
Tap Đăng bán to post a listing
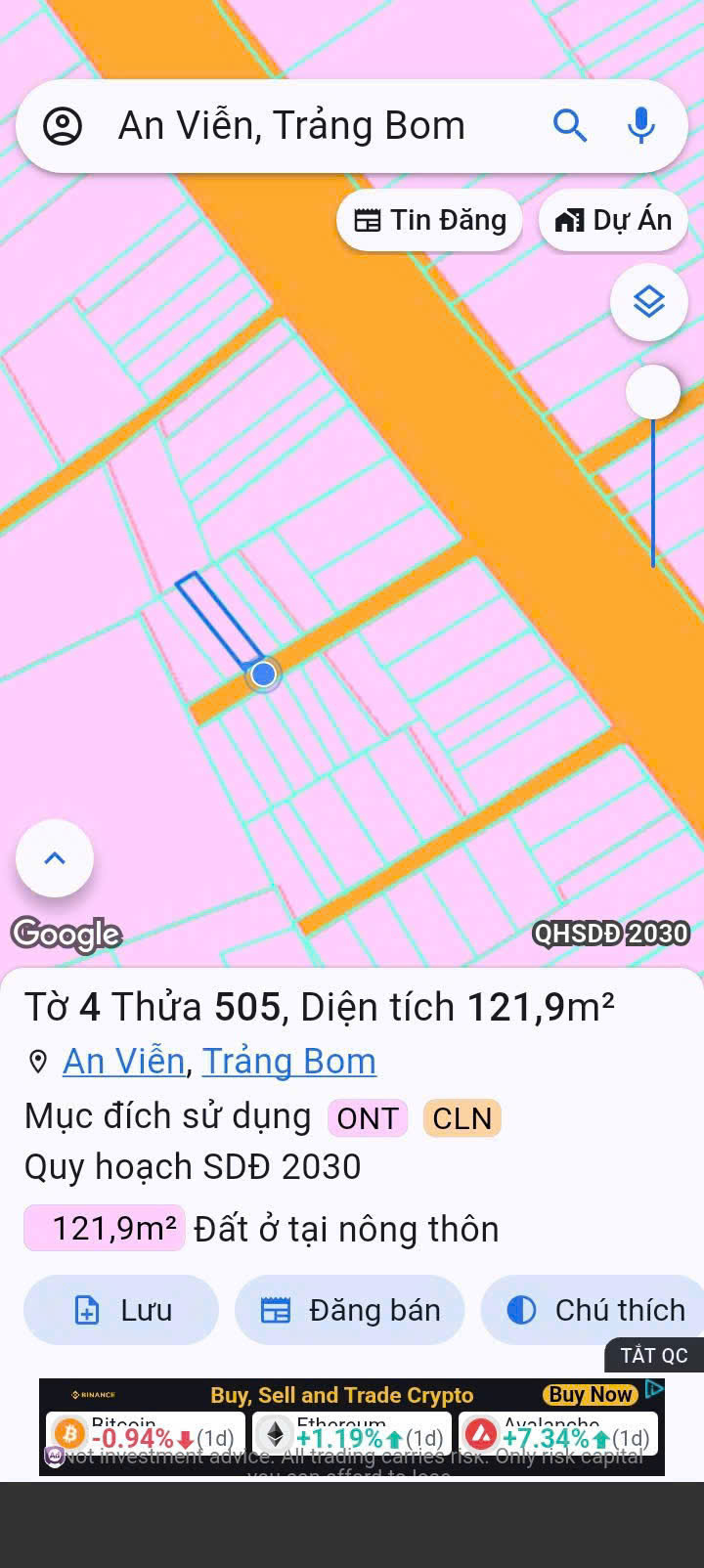click(x=350, y=1310)
